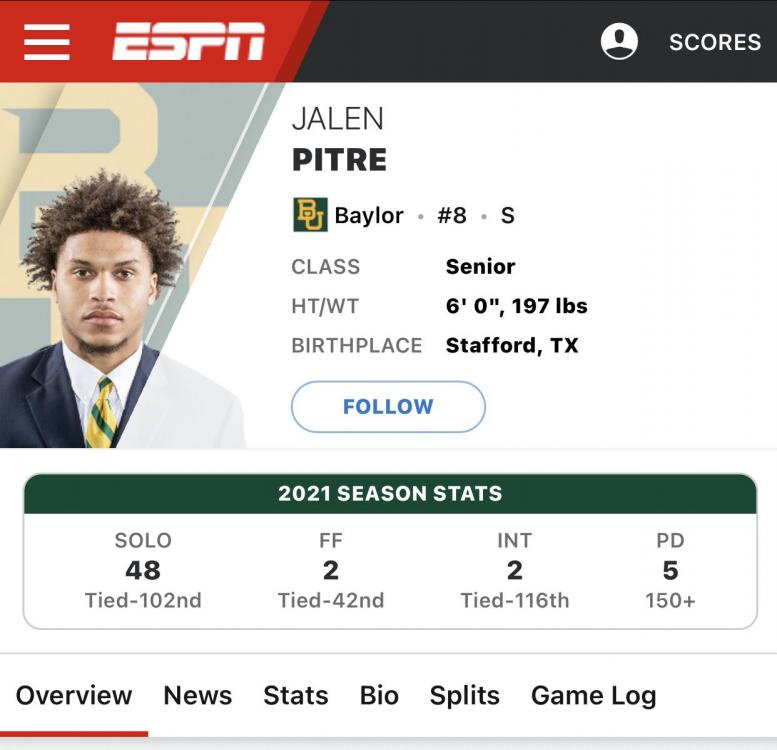Open the user profile icon
Viewport: 777px width, 750px height.
(619, 41)
